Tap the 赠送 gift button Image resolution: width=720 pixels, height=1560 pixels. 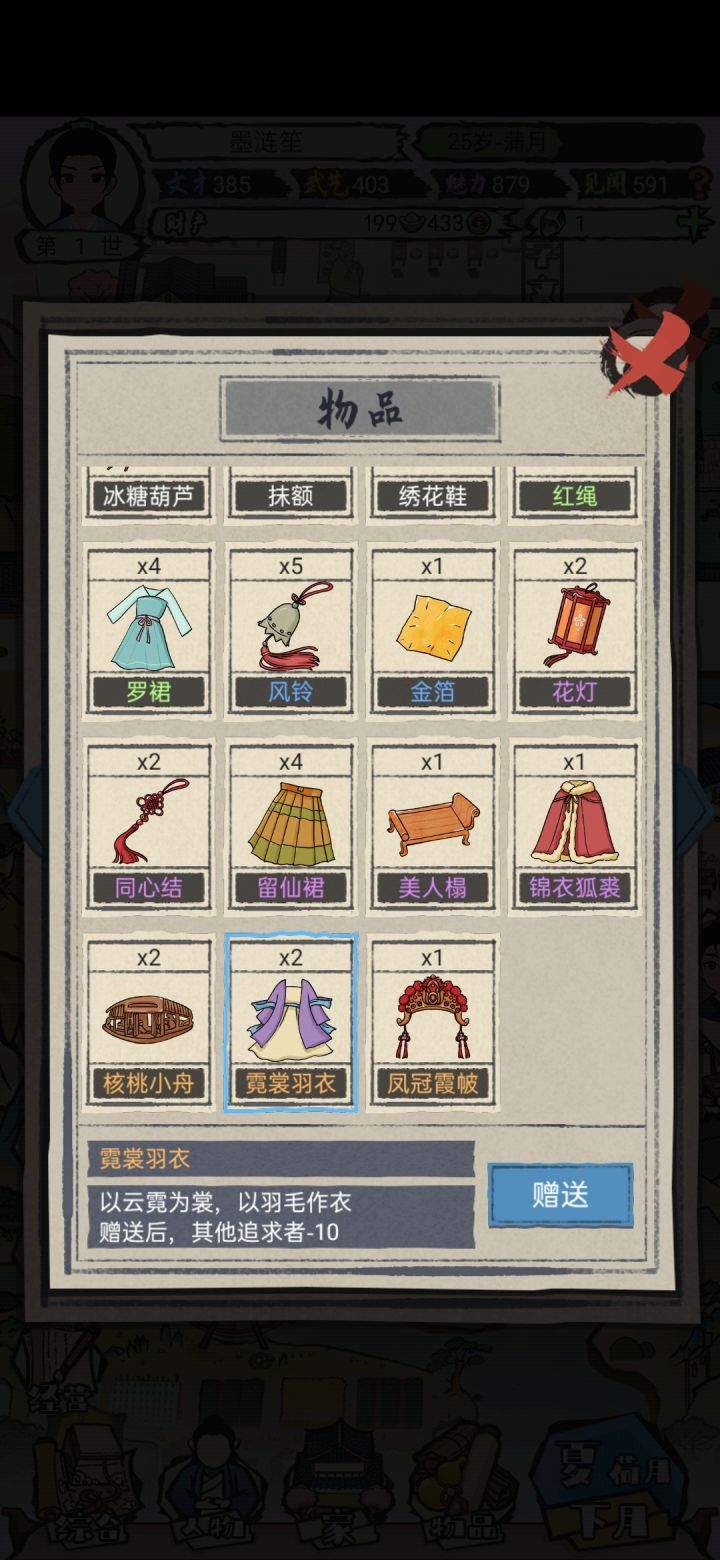point(560,1194)
